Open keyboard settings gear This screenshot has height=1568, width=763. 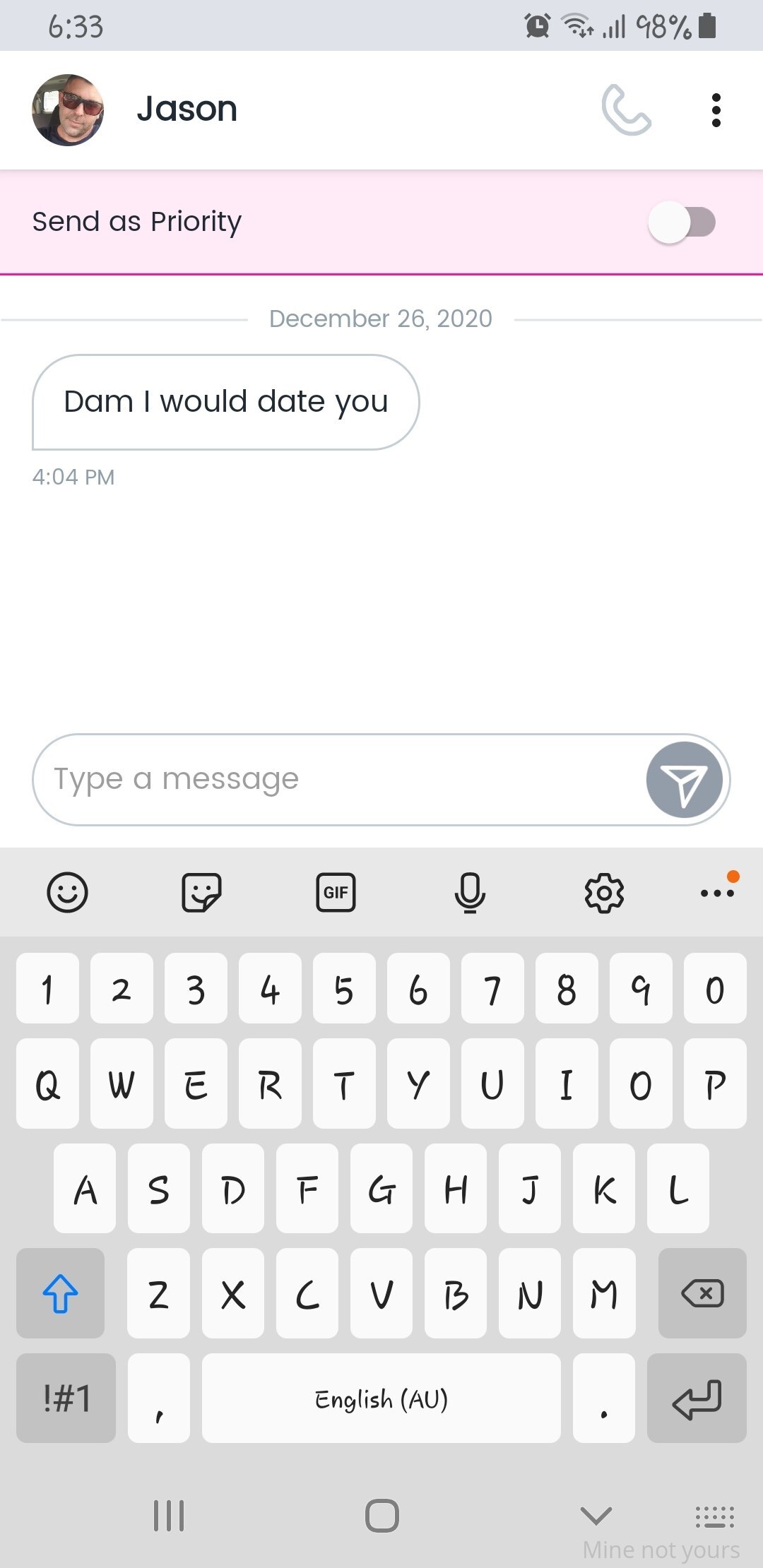pyautogui.click(x=604, y=893)
